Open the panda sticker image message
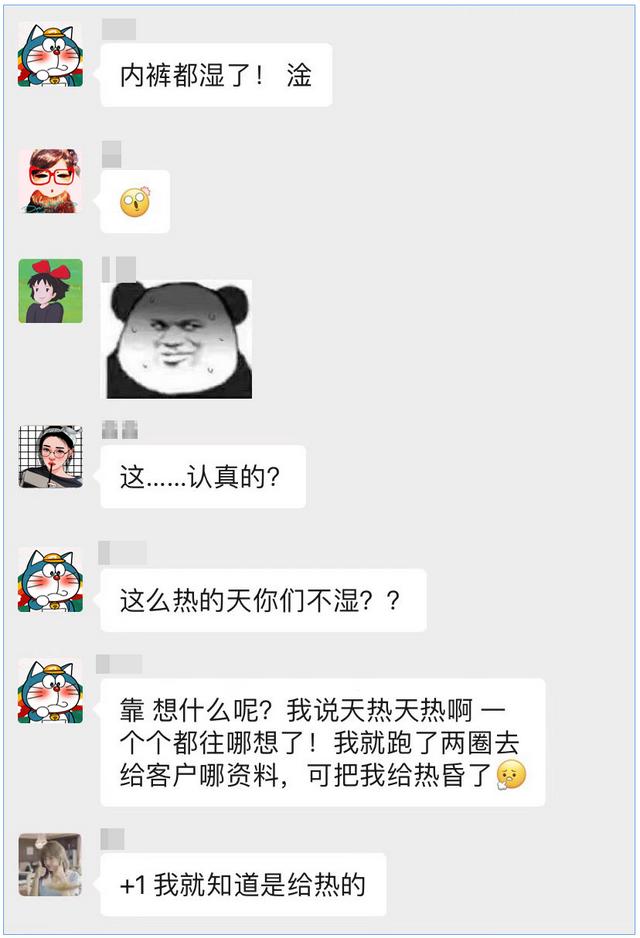This screenshot has height=938, width=640. 180,338
